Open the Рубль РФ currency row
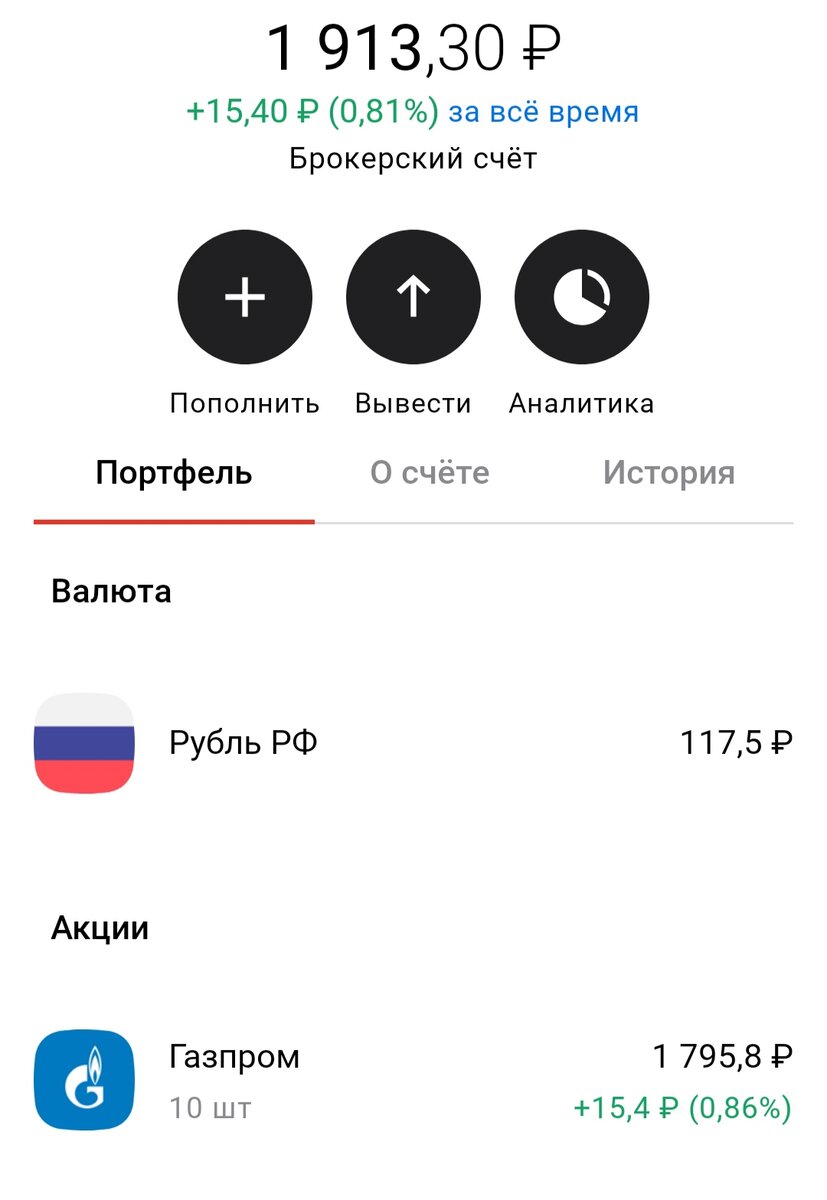The height and width of the screenshot is (1200, 827). (413, 743)
